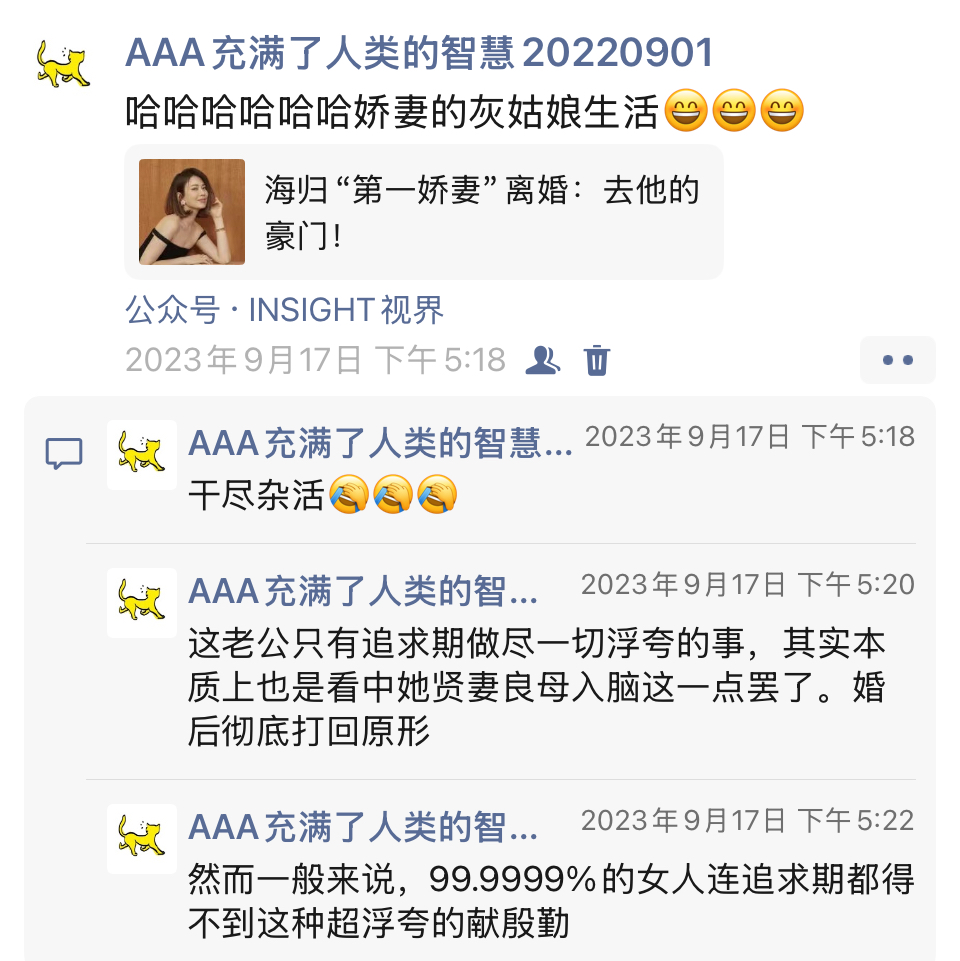Screen dimensions: 960x961
Task: Open the two-dot like and comment menu
Action: tap(897, 360)
